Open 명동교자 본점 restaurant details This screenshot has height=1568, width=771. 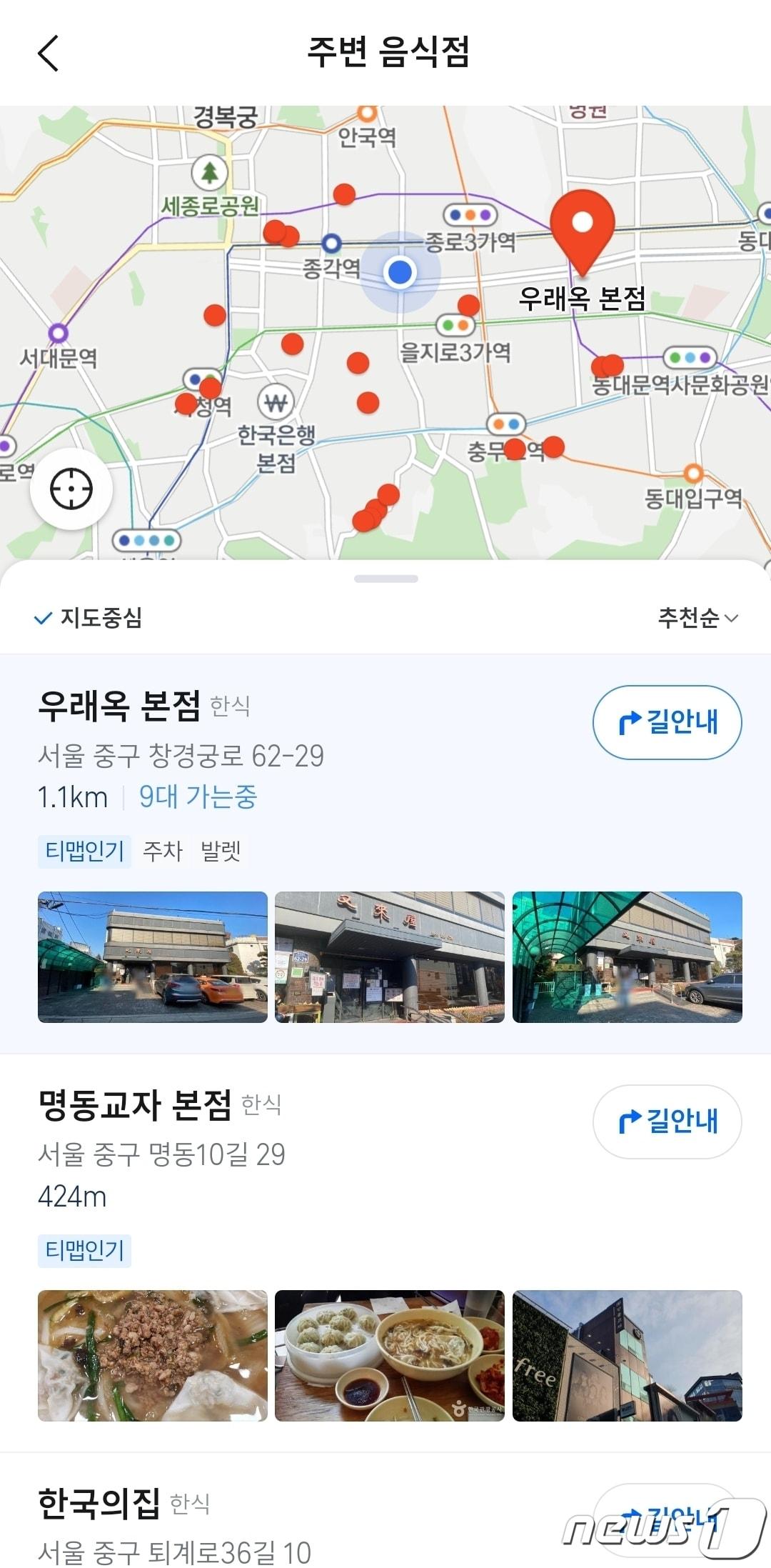click(x=135, y=1105)
